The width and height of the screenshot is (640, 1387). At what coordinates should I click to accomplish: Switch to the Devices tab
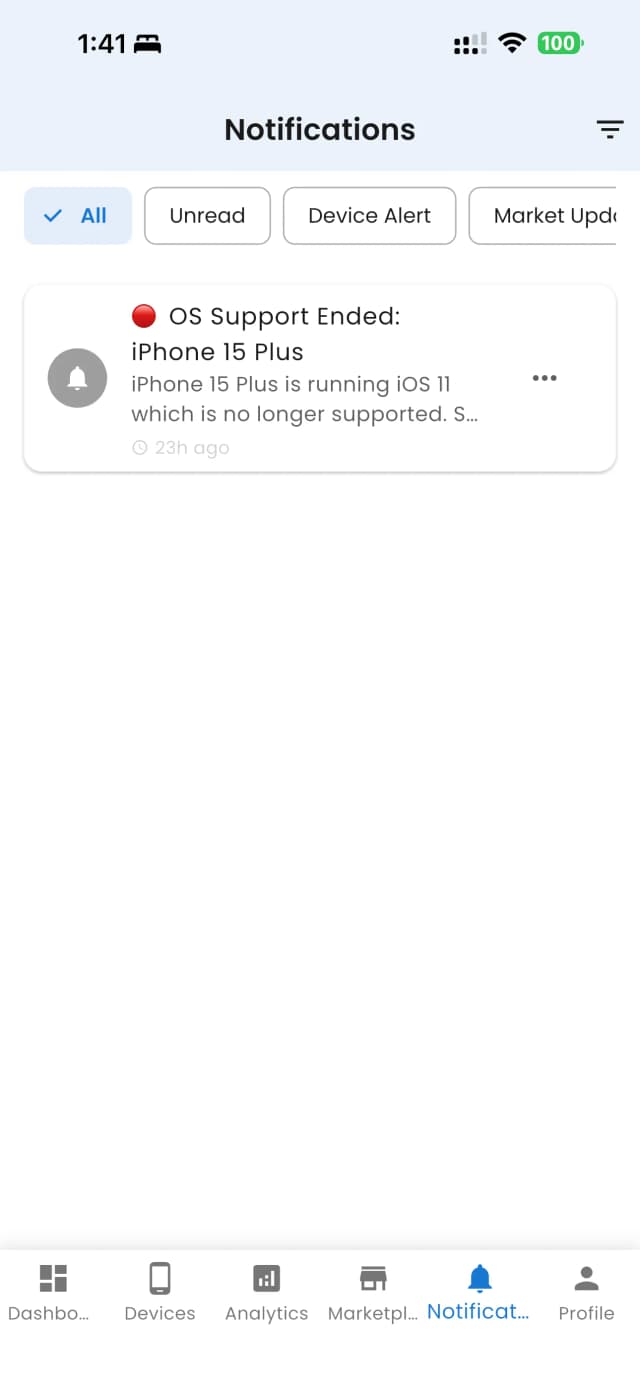(x=159, y=1291)
